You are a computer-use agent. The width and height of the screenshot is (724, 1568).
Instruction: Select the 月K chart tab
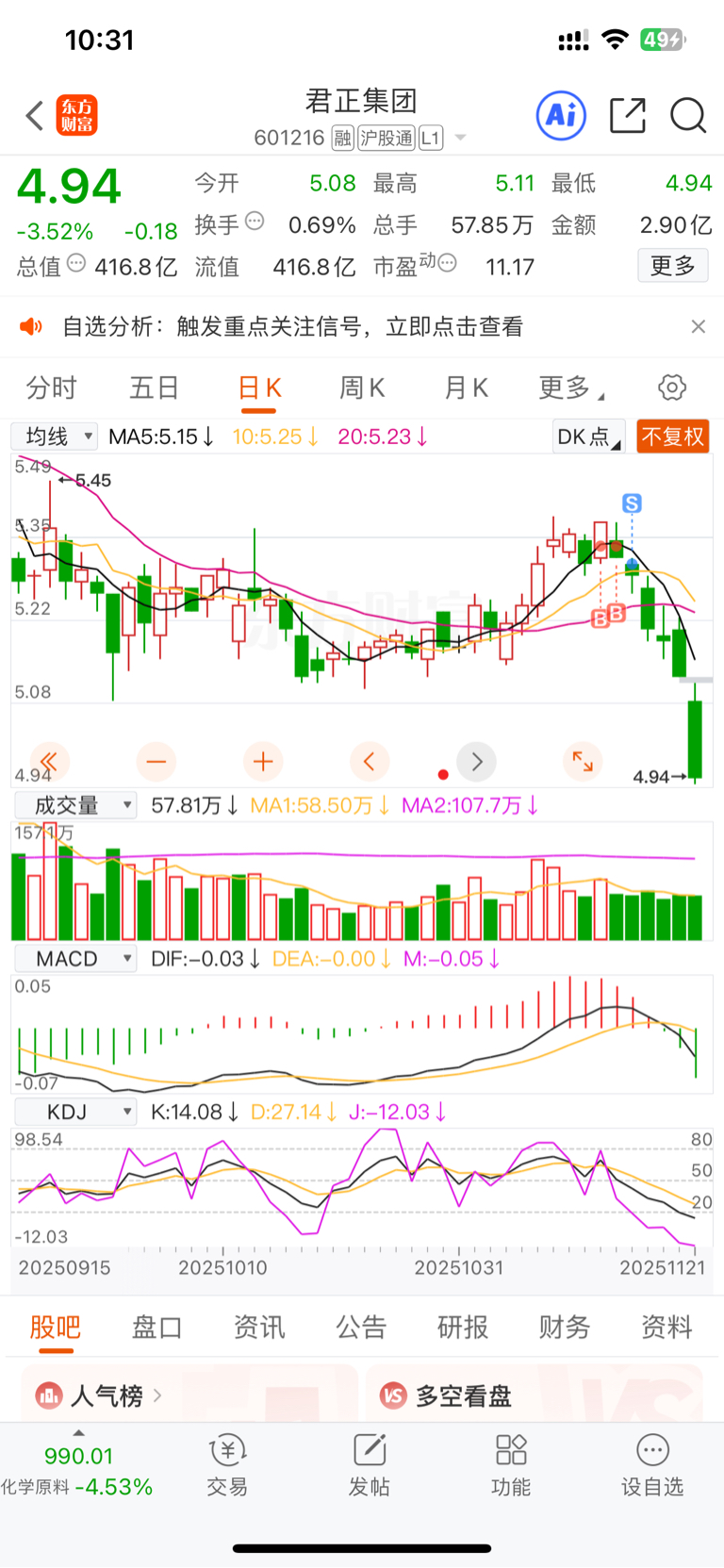point(466,388)
